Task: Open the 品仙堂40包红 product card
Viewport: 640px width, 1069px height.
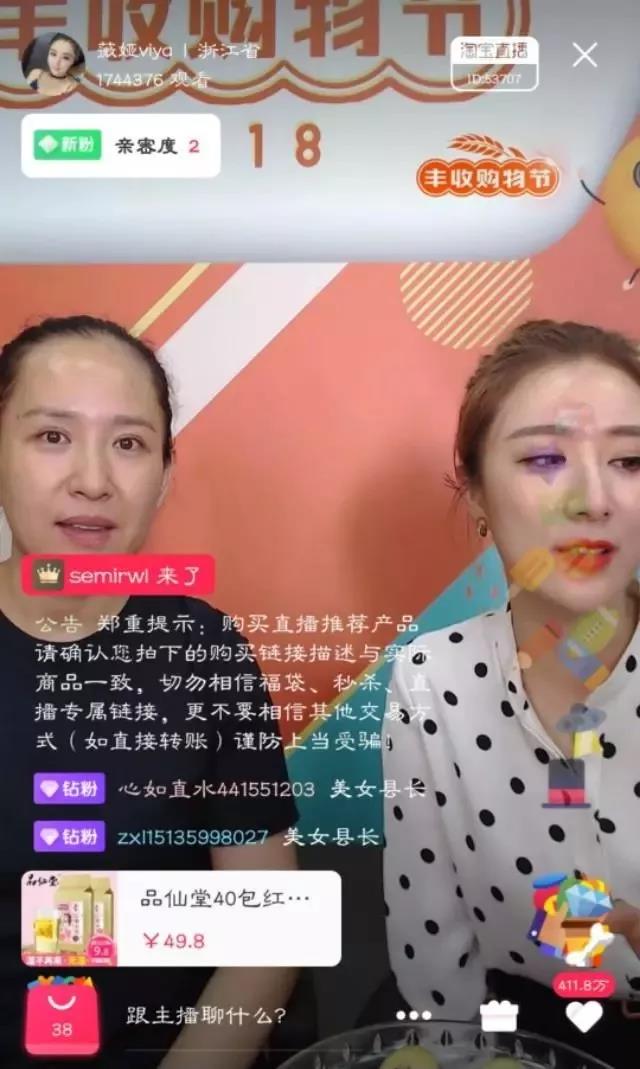Action: pos(181,919)
